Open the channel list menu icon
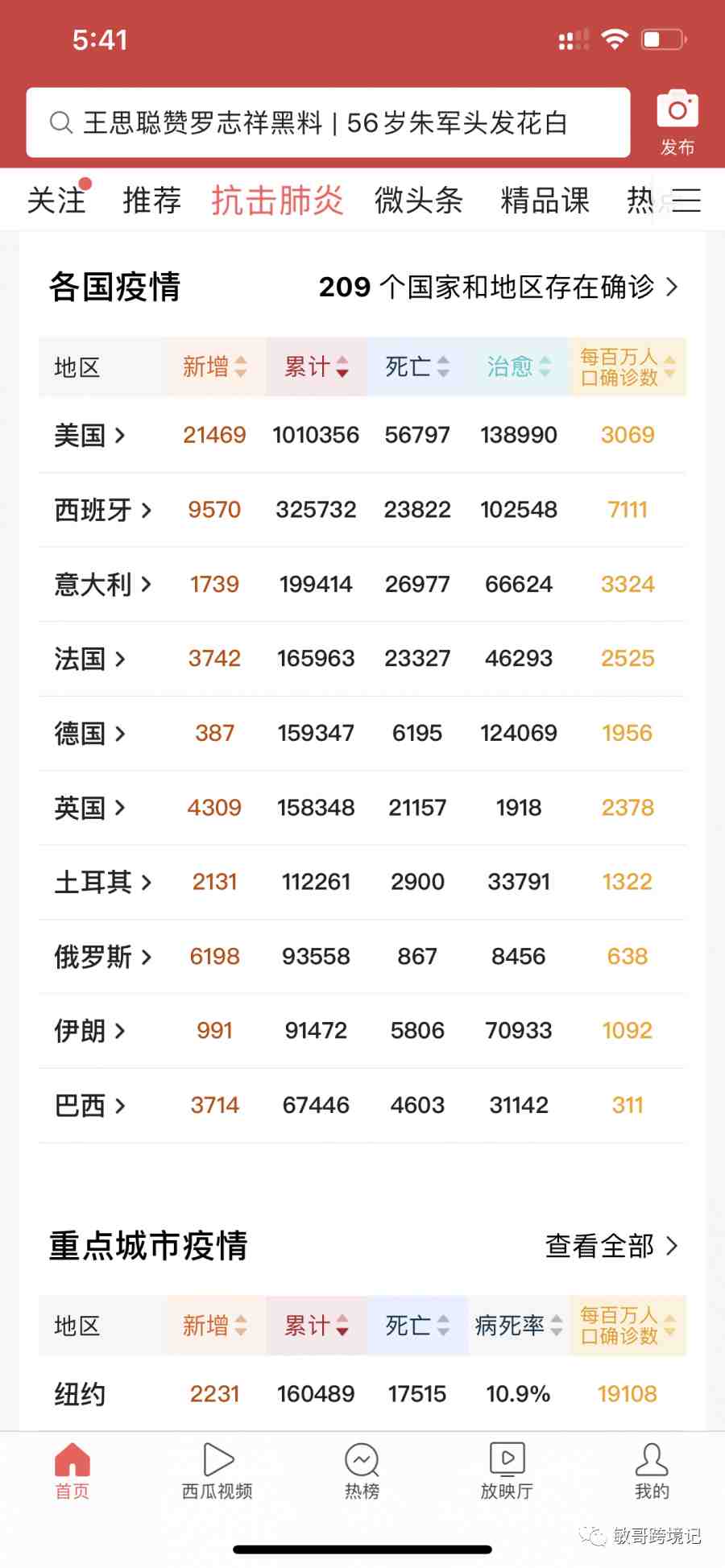 tap(686, 200)
